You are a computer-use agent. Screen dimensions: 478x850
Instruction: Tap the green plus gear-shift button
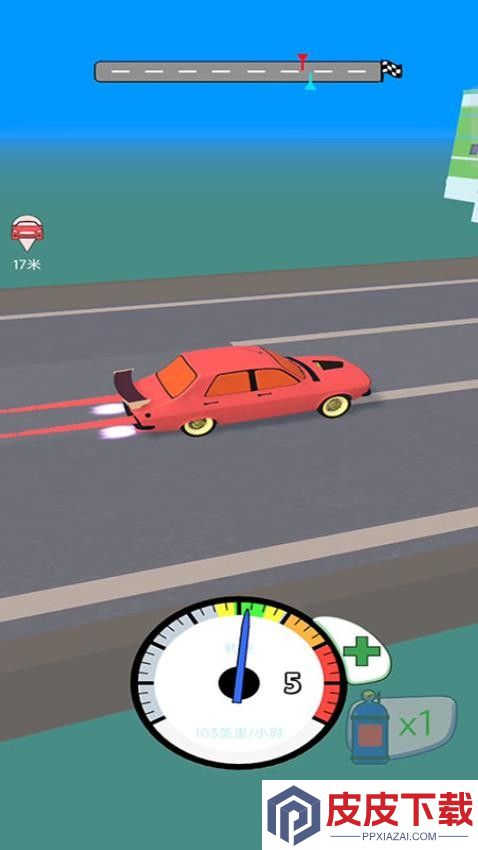click(360, 651)
